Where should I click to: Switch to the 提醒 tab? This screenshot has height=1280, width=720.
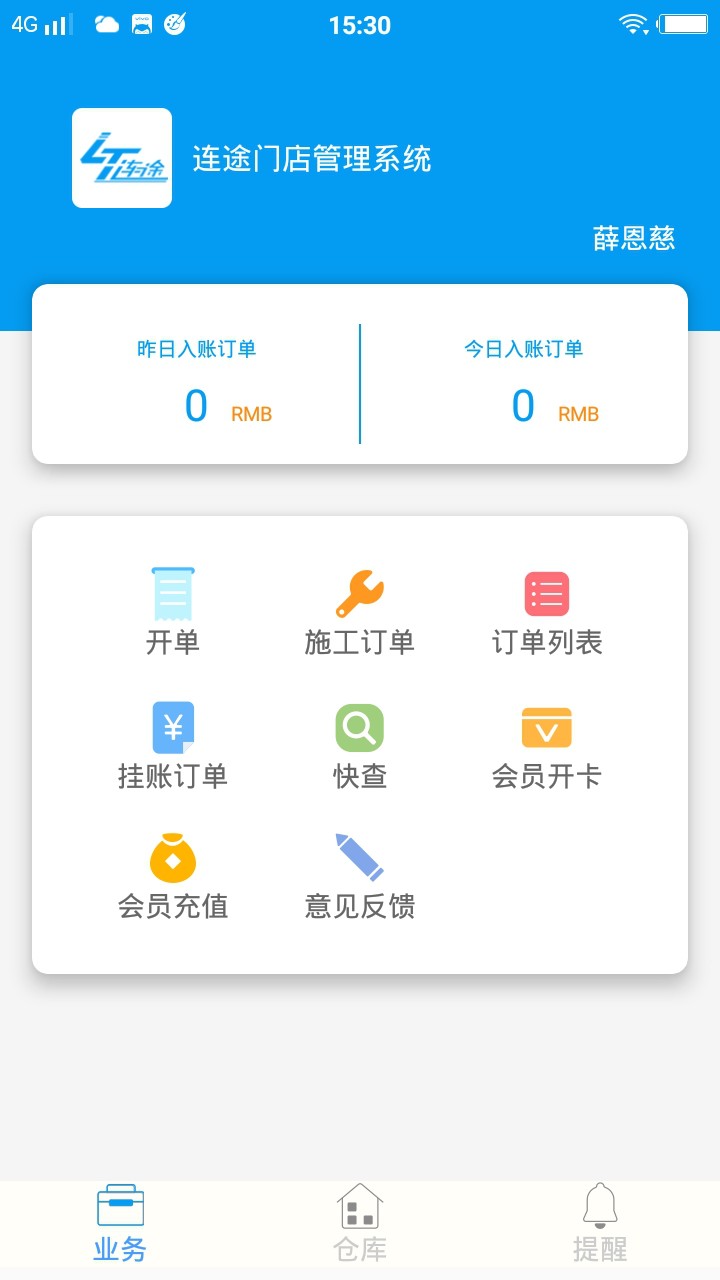point(600,1222)
